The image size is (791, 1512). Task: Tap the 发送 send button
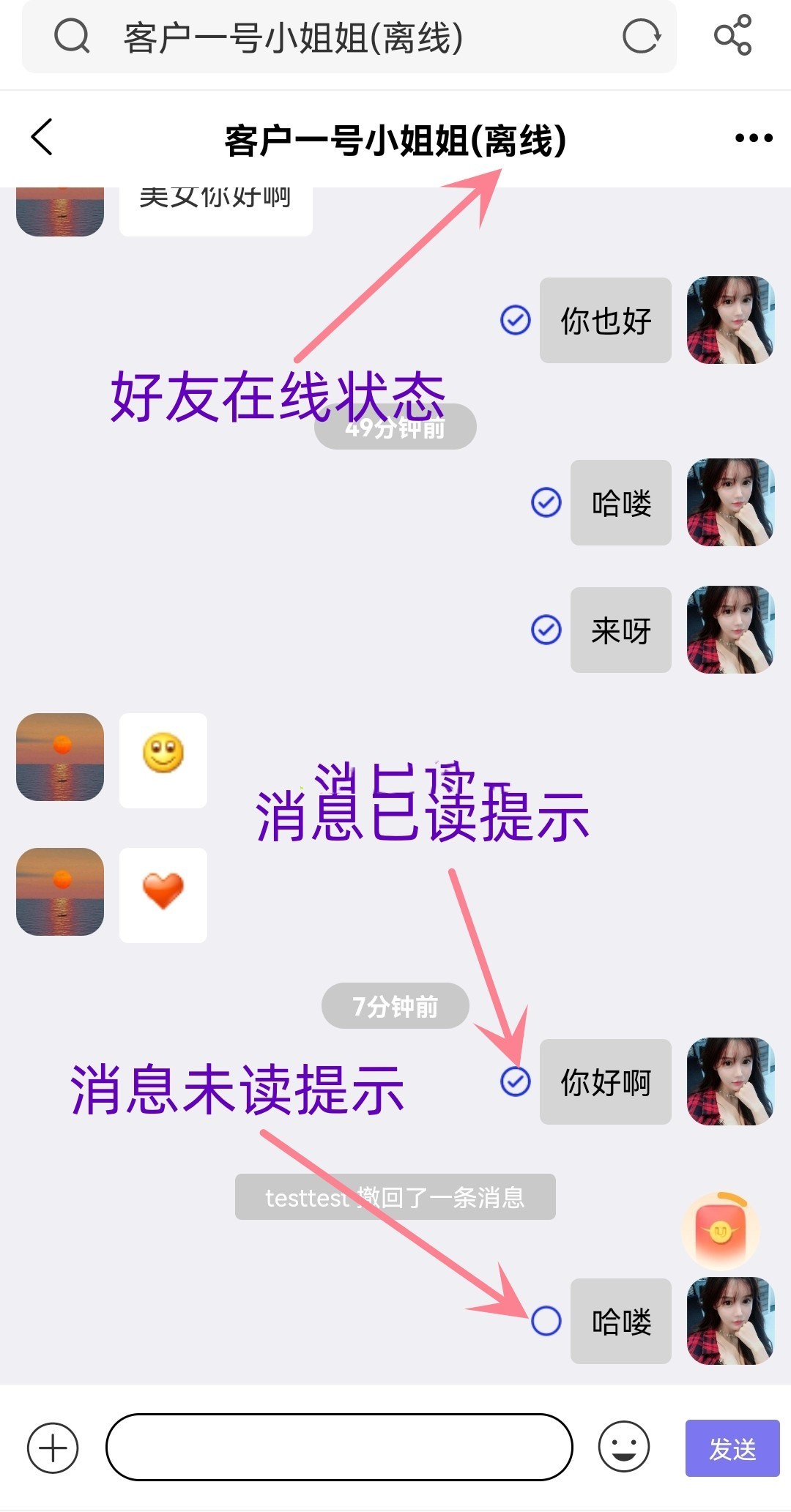(732, 1448)
